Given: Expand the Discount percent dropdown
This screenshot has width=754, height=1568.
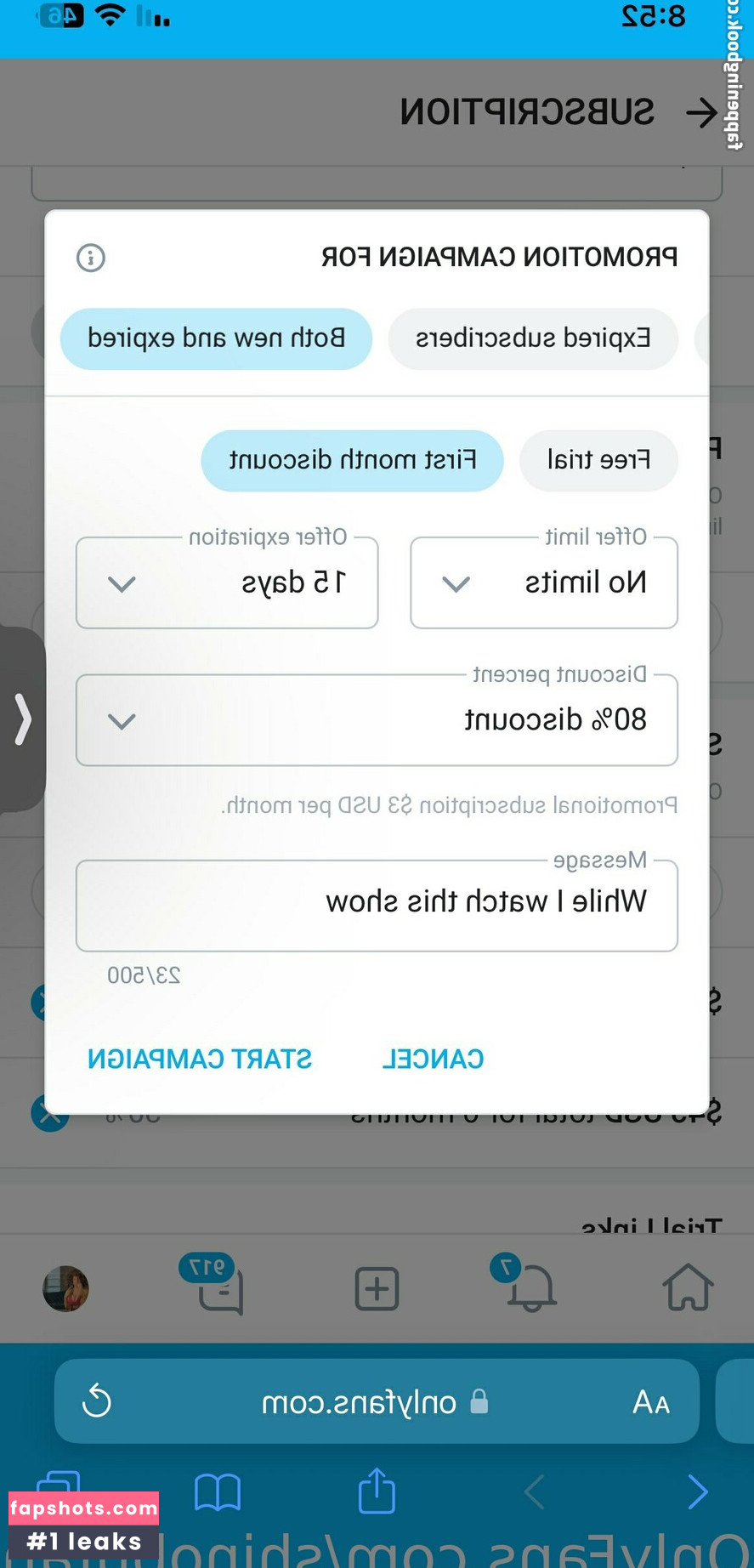Looking at the screenshot, I should [x=377, y=720].
